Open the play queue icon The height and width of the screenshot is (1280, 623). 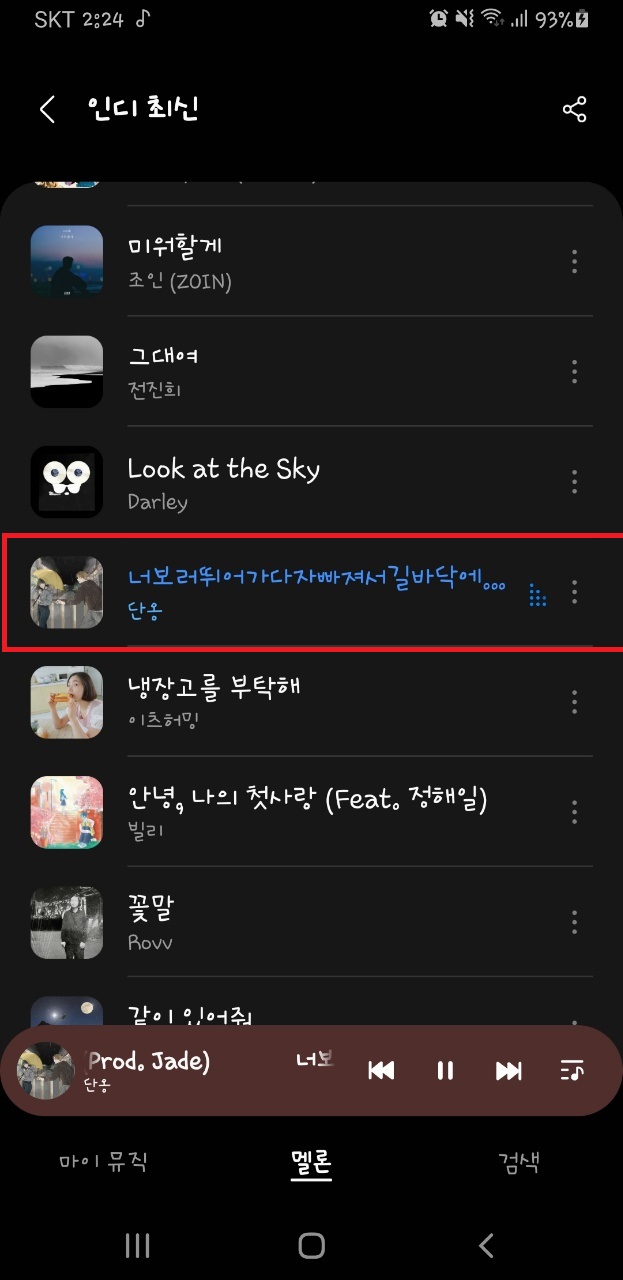tap(572, 1071)
